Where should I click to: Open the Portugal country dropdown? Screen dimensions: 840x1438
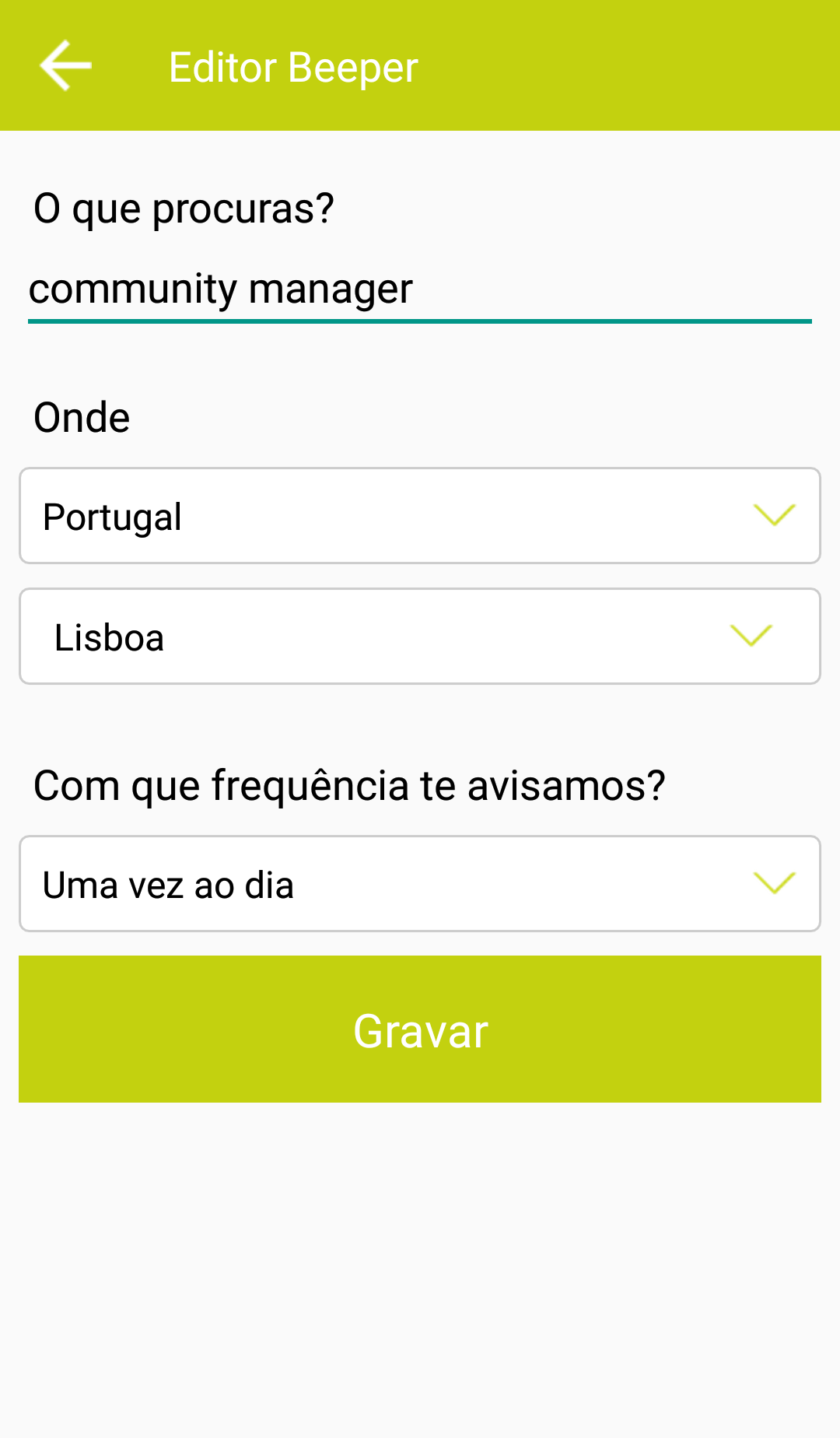[420, 516]
